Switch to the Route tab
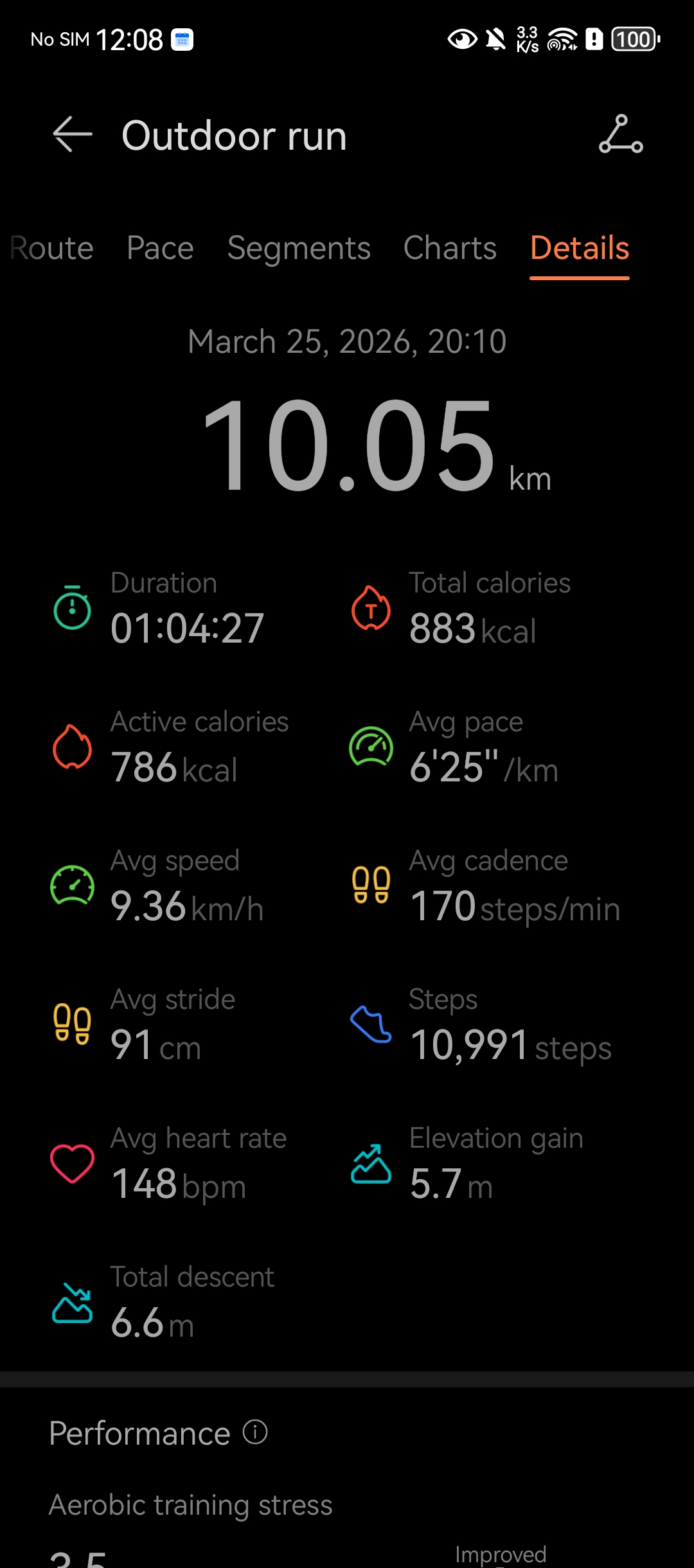 53,249
